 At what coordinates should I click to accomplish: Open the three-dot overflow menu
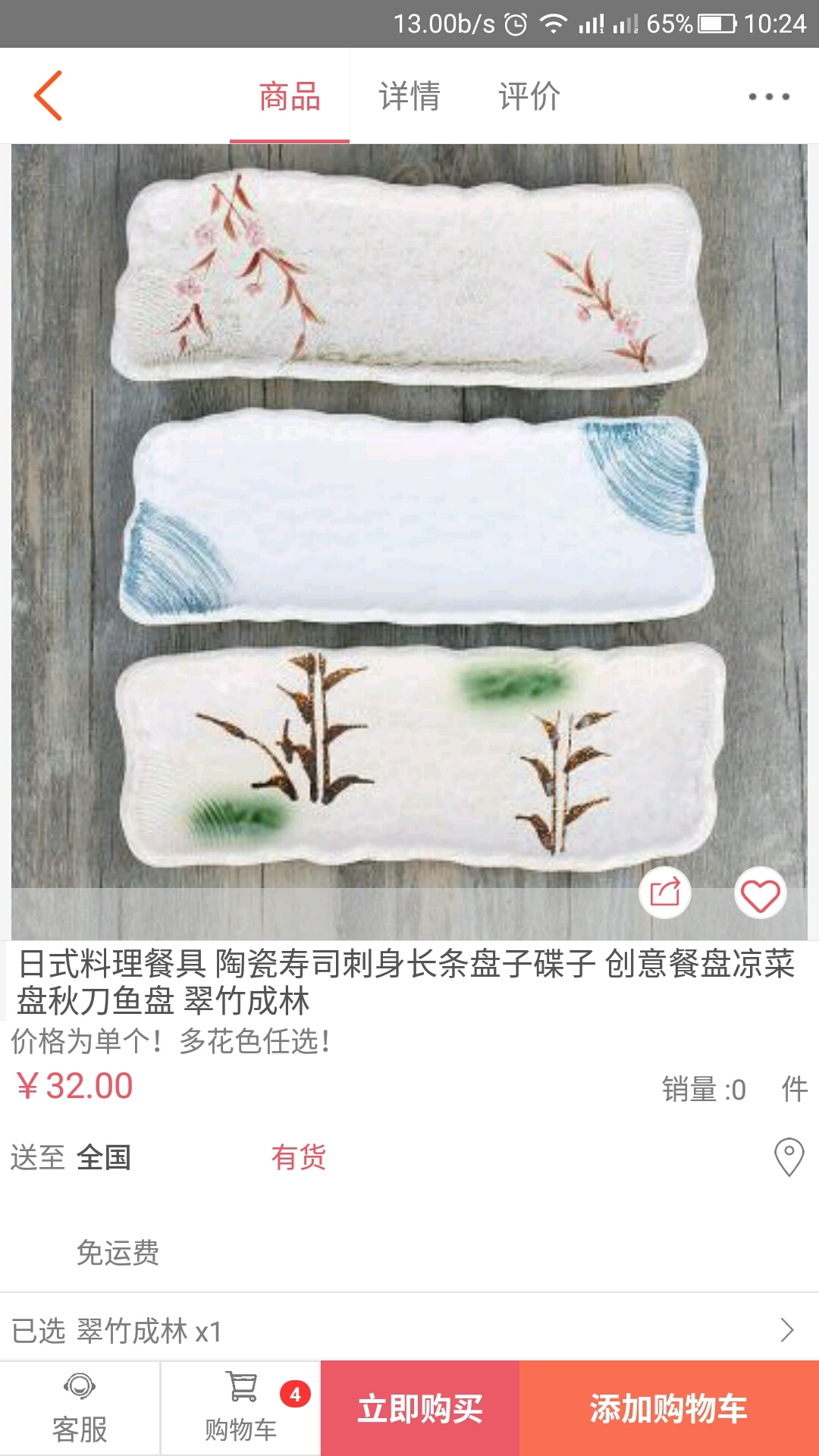pyautogui.click(x=769, y=96)
